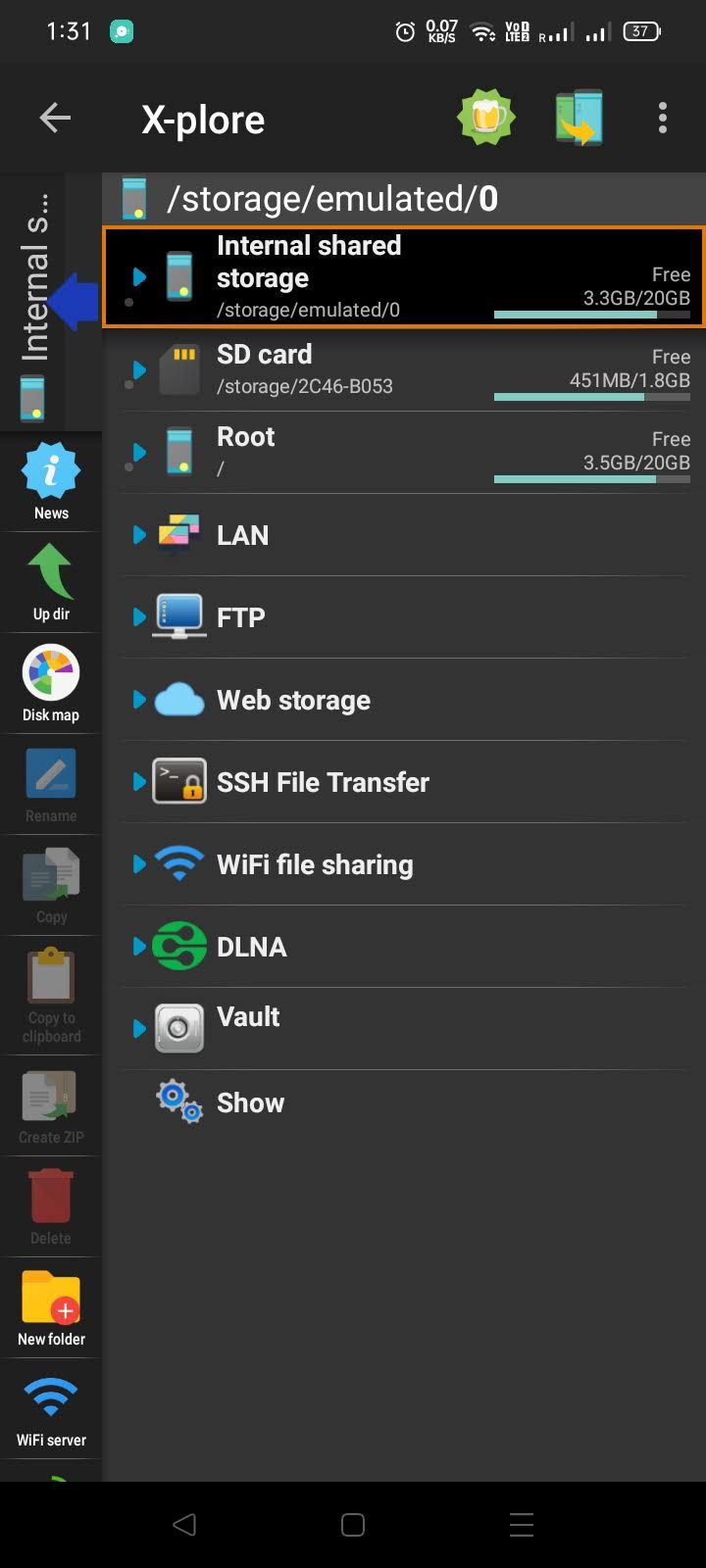Screen dimensions: 706x1568
Task: Expand the Root folder
Action: [139, 452]
